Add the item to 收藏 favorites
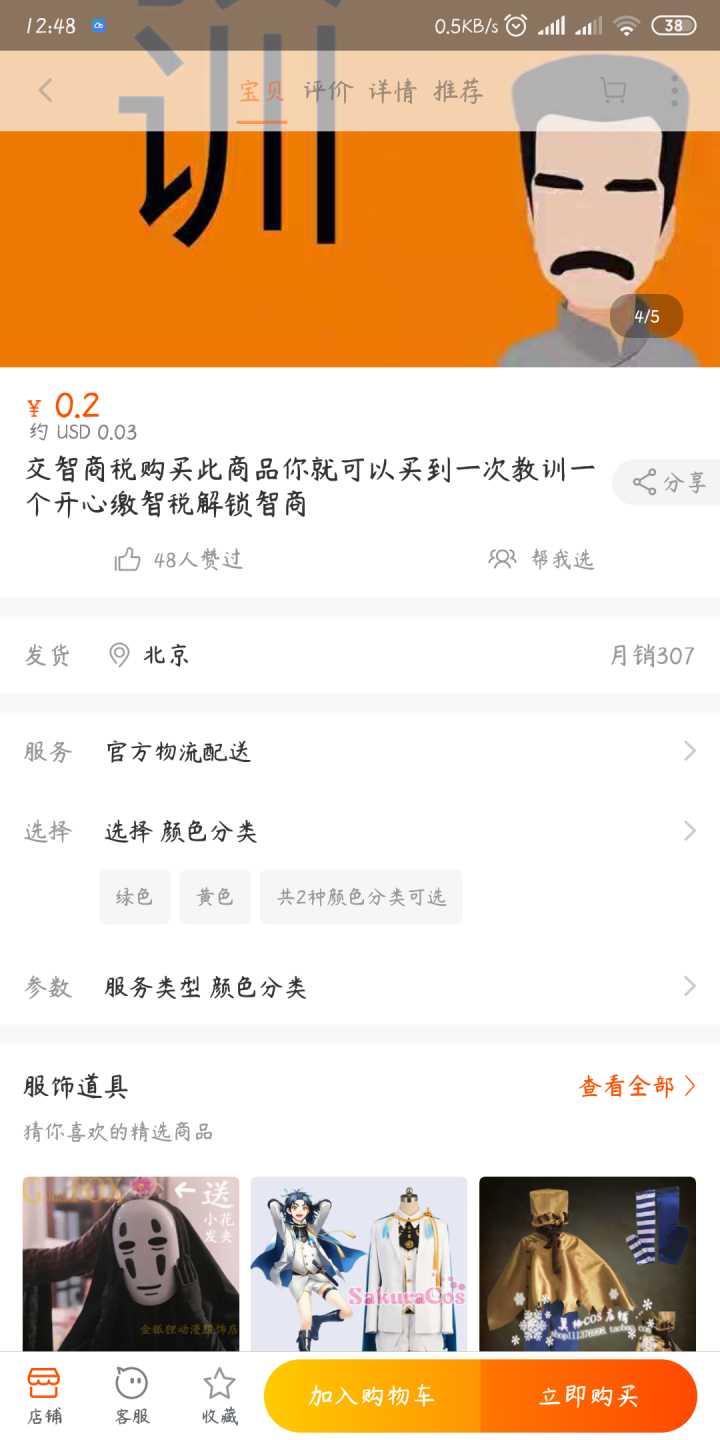The height and width of the screenshot is (1440, 720). point(219,1396)
